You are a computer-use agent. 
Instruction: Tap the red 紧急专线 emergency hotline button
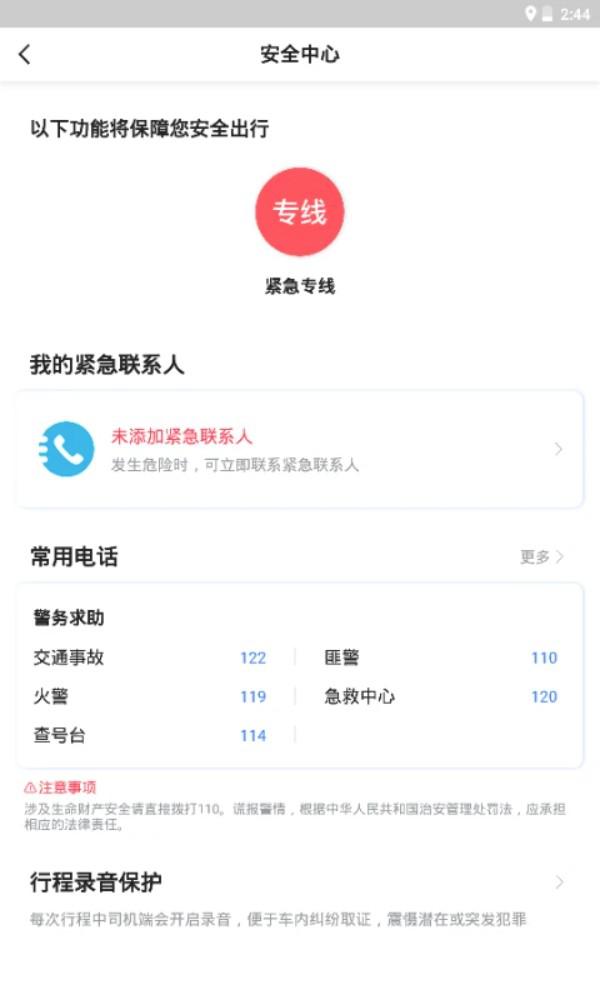[300, 212]
